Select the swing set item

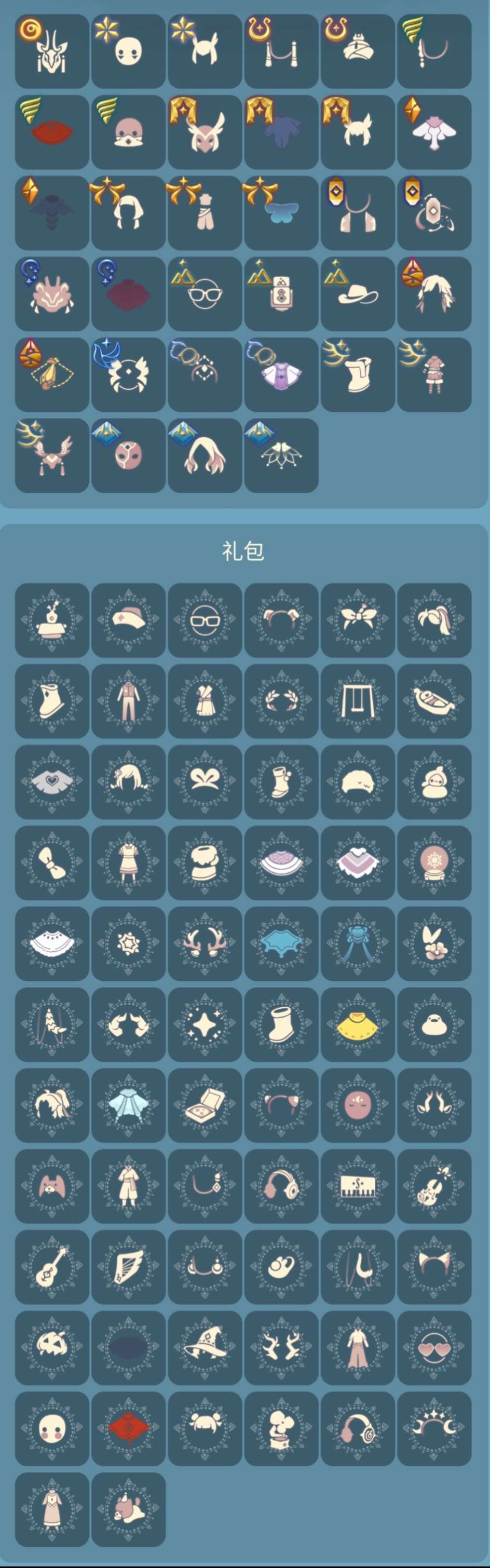tap(358, 701)
